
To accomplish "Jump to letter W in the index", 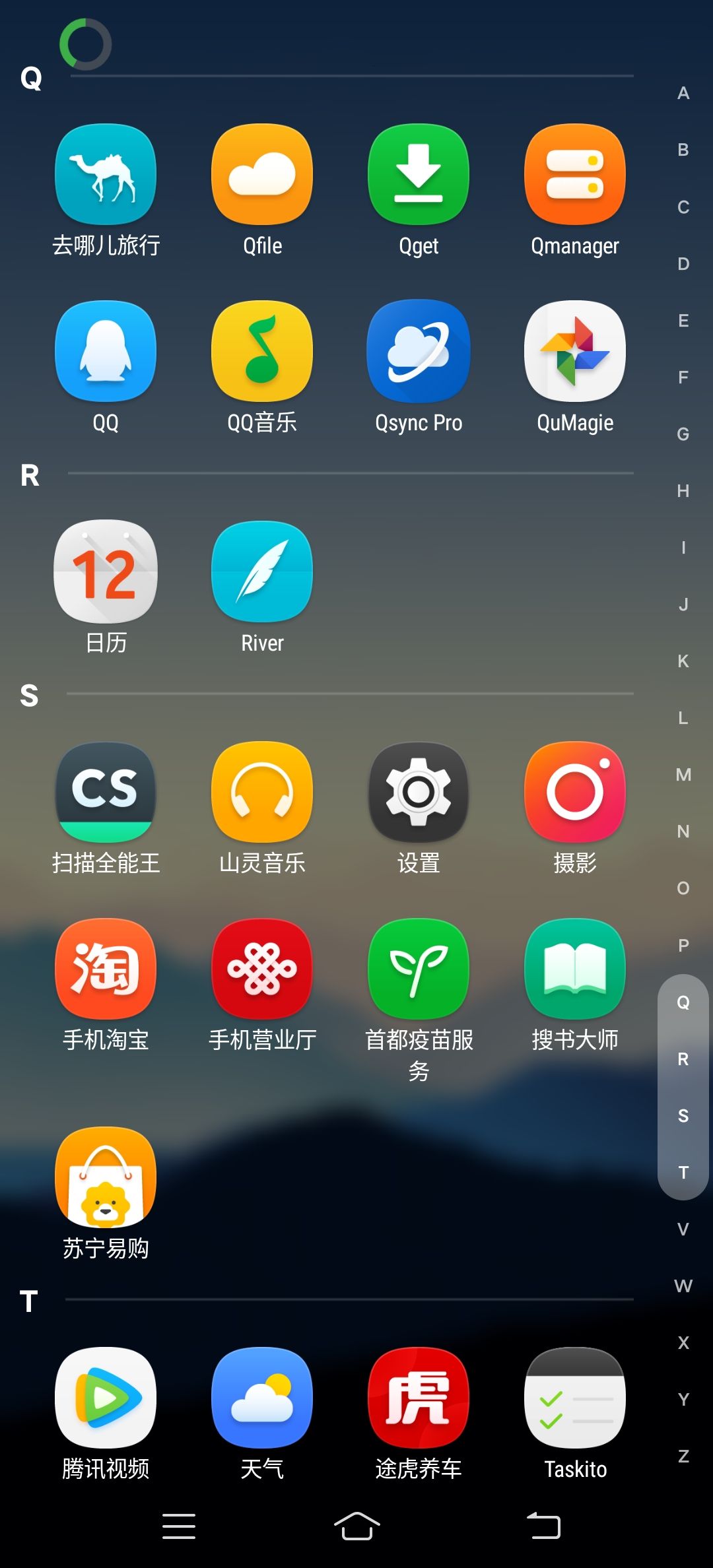I will pyautogui.click(x=683, y=1286).
